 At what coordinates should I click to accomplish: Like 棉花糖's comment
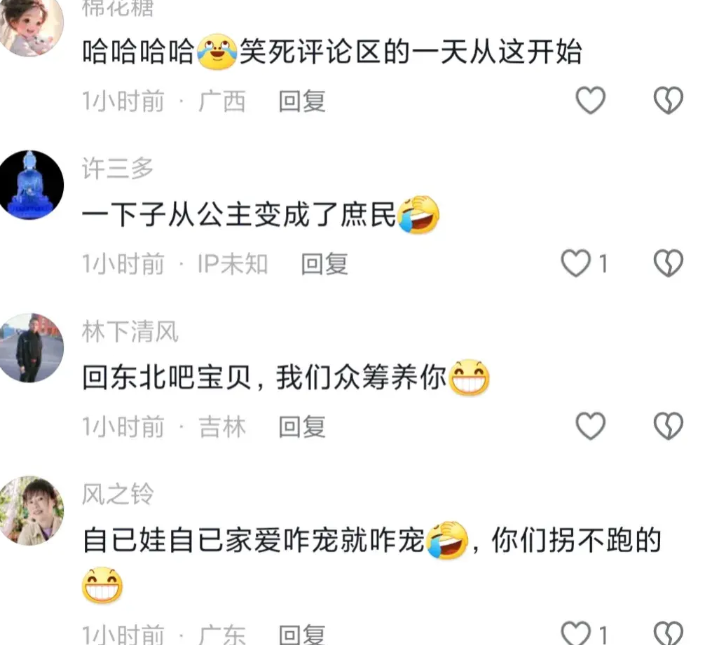coord(591,100)
